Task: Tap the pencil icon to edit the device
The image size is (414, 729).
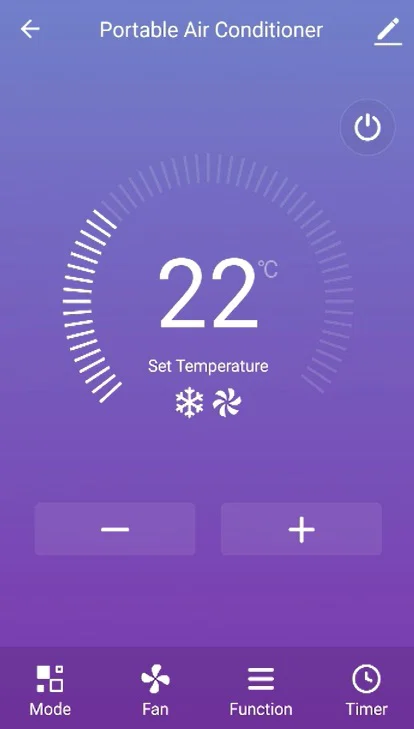Action: tap(388, 31)
